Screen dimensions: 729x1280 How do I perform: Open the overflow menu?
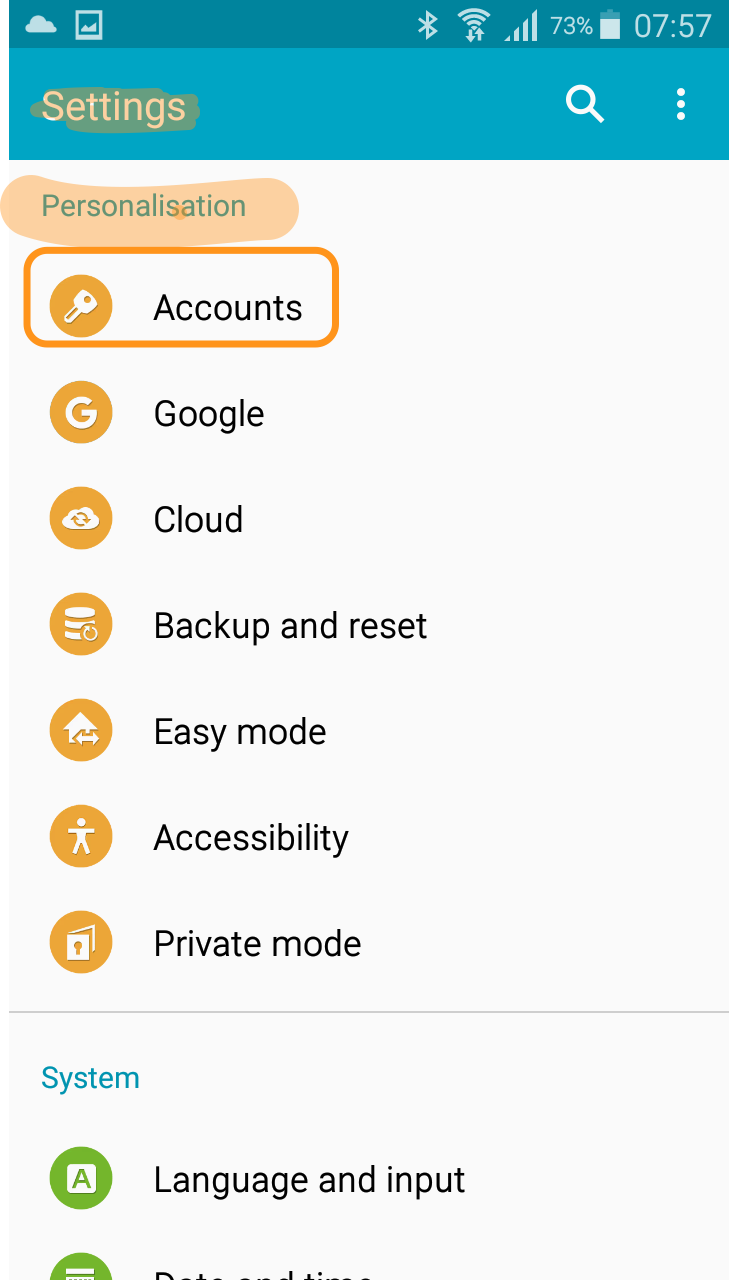coord(681,104)
